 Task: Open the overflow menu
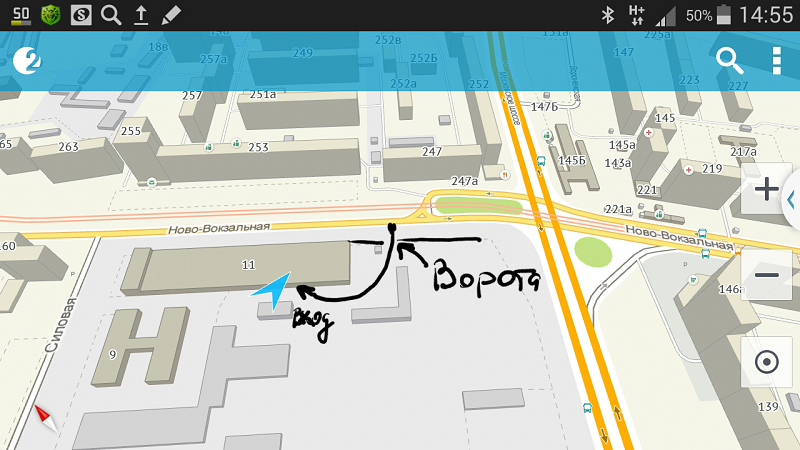coord(777,61)
